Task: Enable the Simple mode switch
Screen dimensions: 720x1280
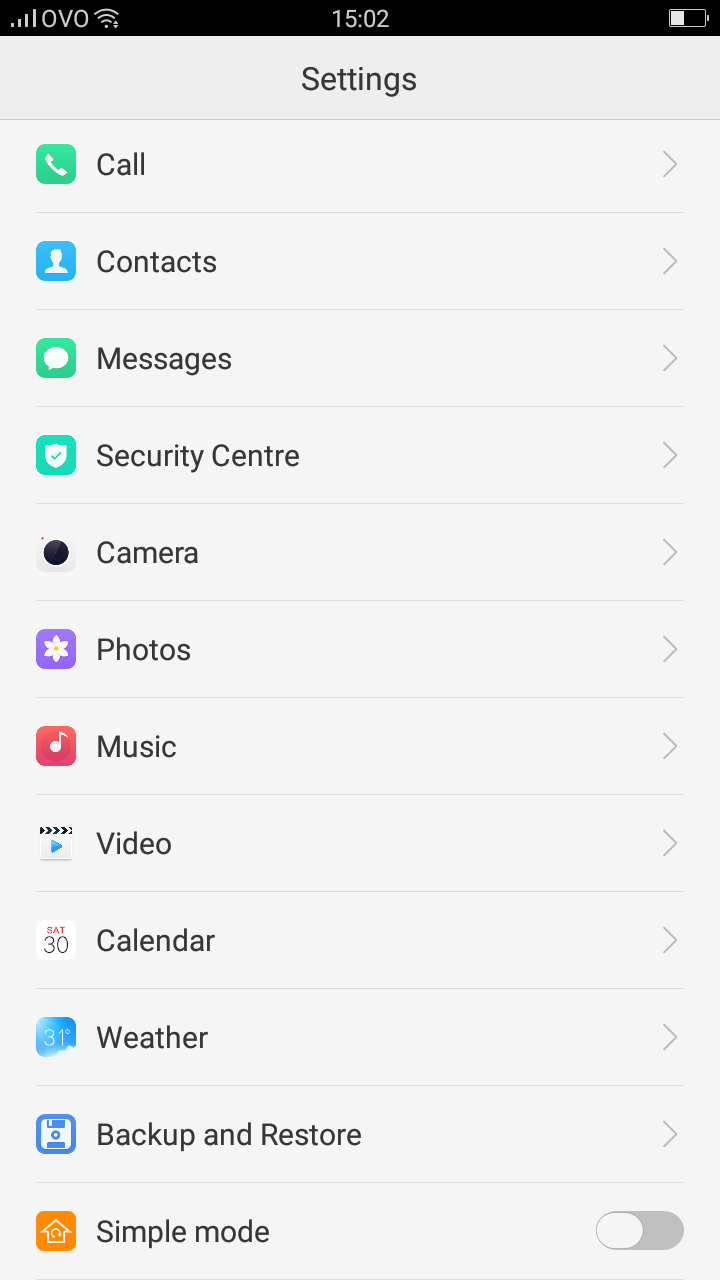Action: [x=640, y=1231]
